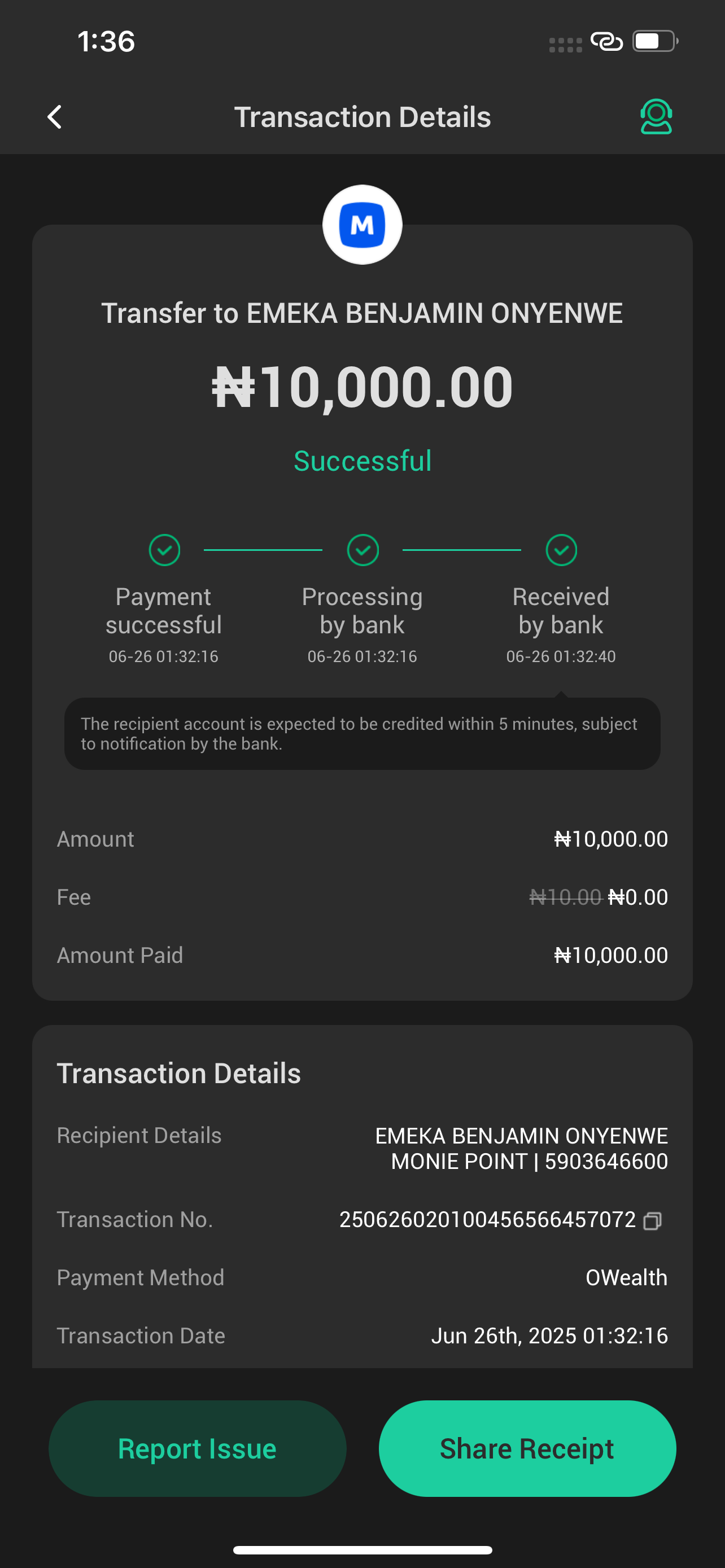Open customer support headset icon
Screen dimensions: 725x1568
coord(656,116)
